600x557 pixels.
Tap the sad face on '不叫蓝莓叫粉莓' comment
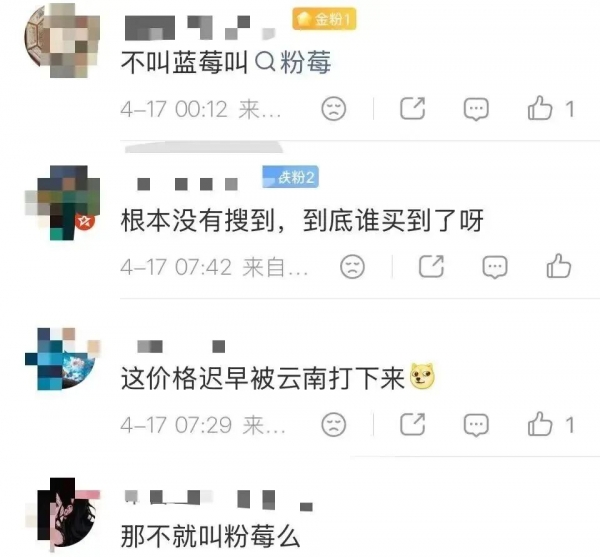click(x=333, y=109)
